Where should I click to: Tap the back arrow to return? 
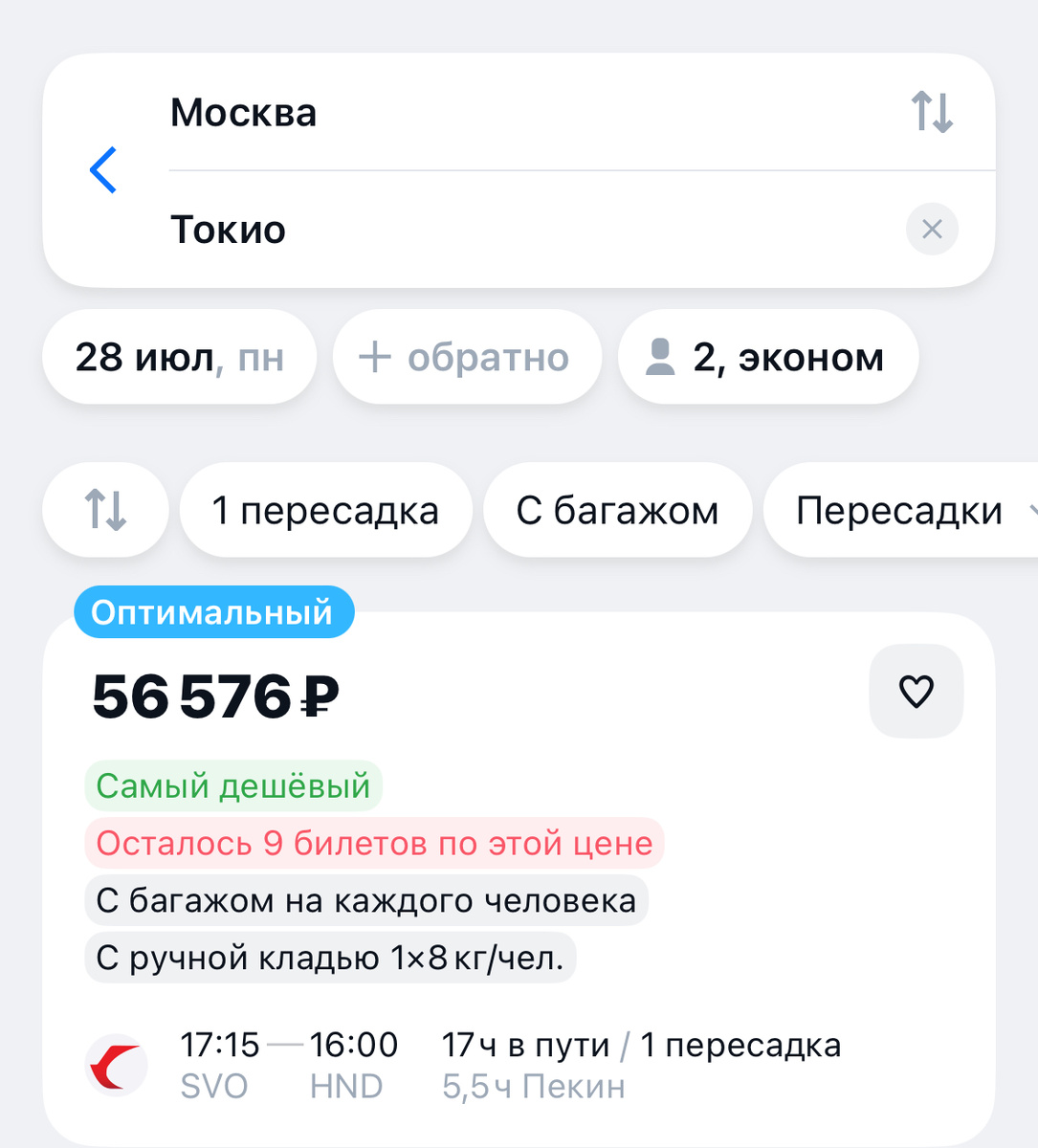(103, 169)
